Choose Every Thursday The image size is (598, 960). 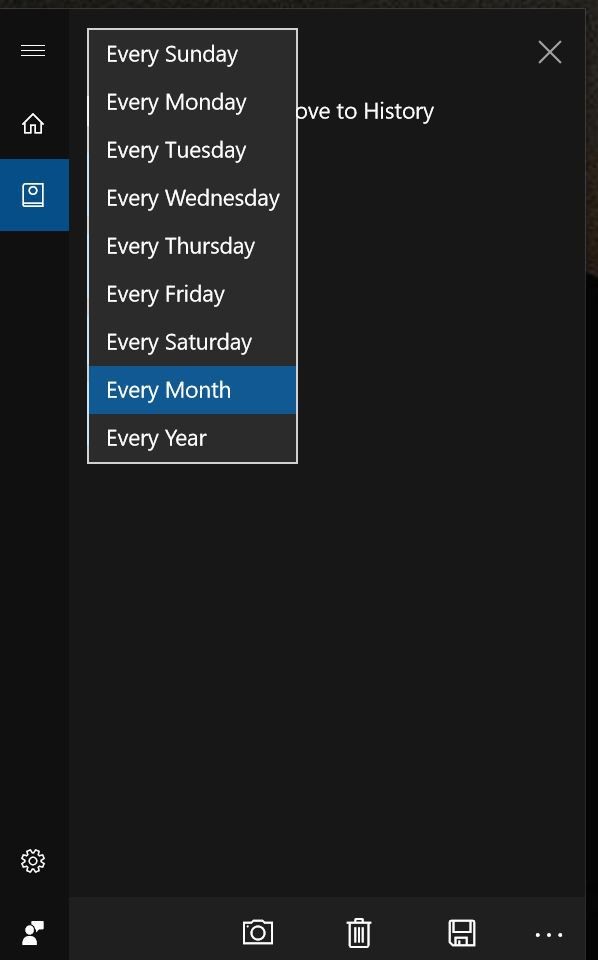192,246
